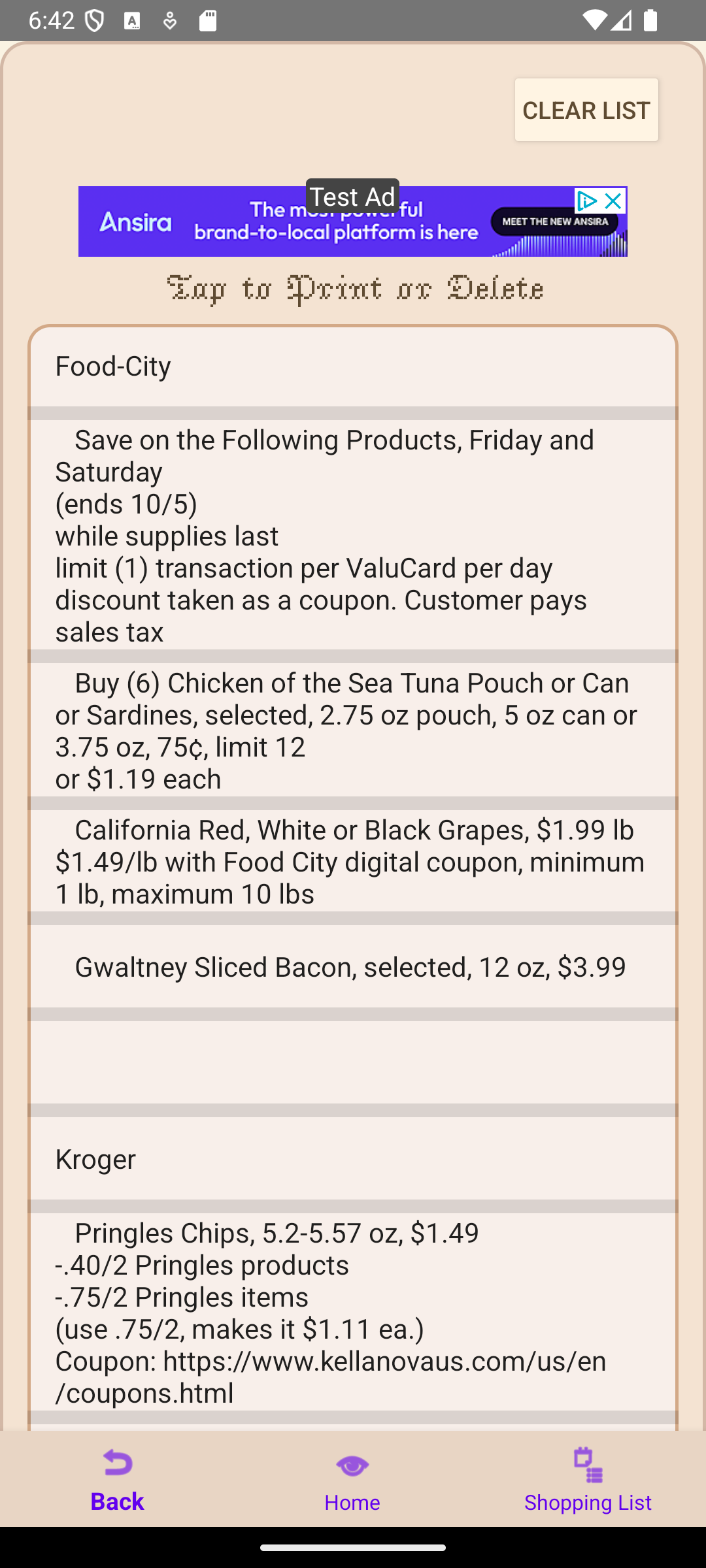The image size is (706, 1568).
Task: Select the Friday and Saturday savings entry
Action: tap(353, 536)
